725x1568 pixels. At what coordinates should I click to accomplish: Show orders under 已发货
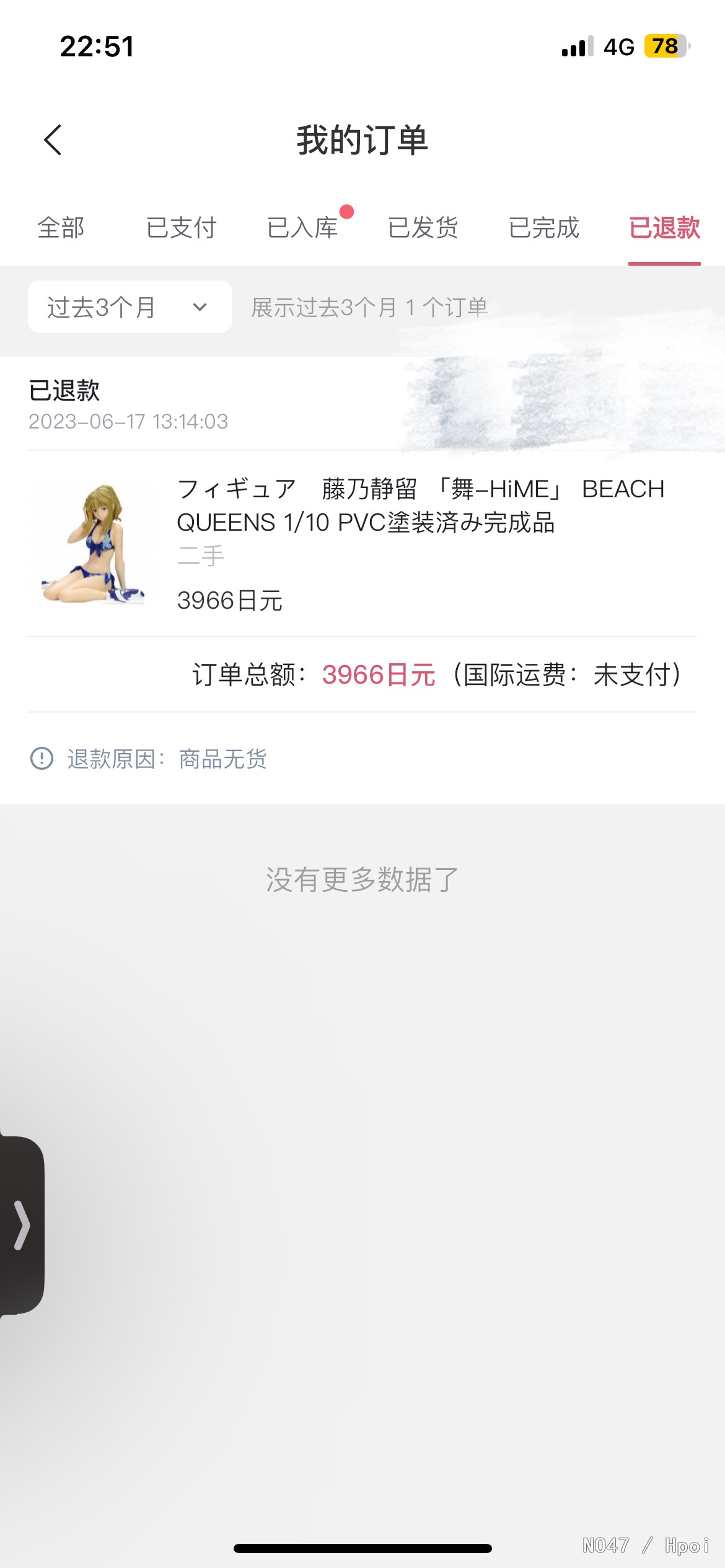coord(423,228)
